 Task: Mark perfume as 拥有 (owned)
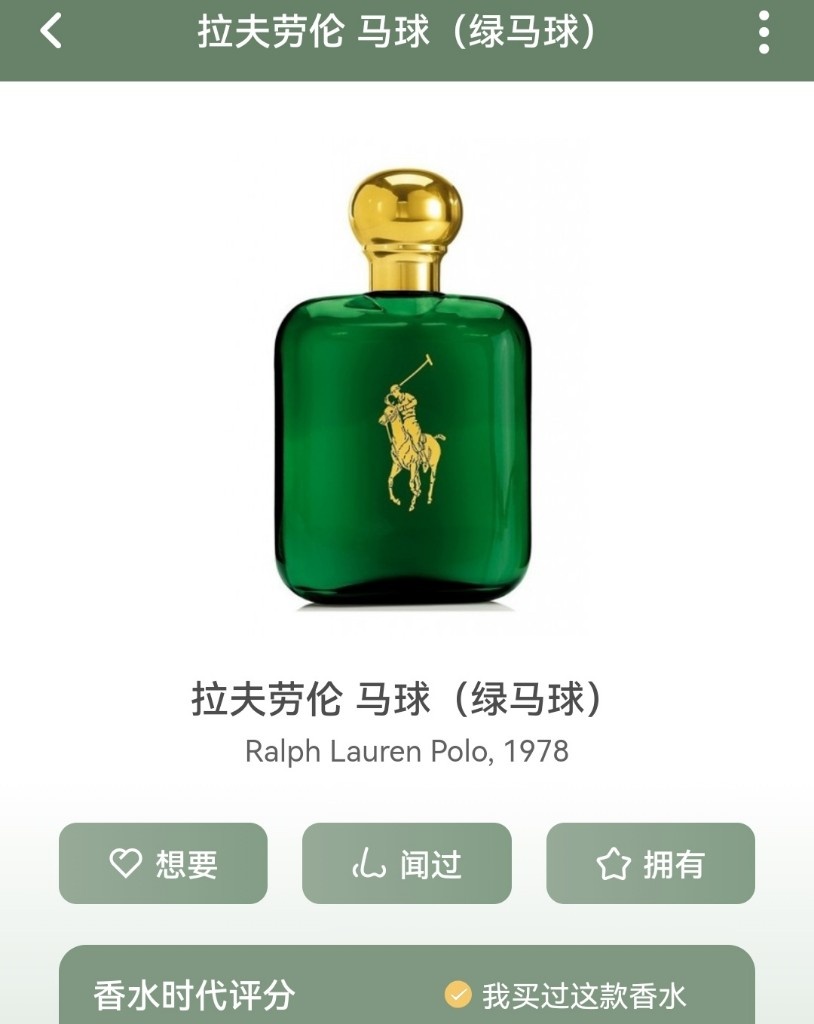coord(650,863)
